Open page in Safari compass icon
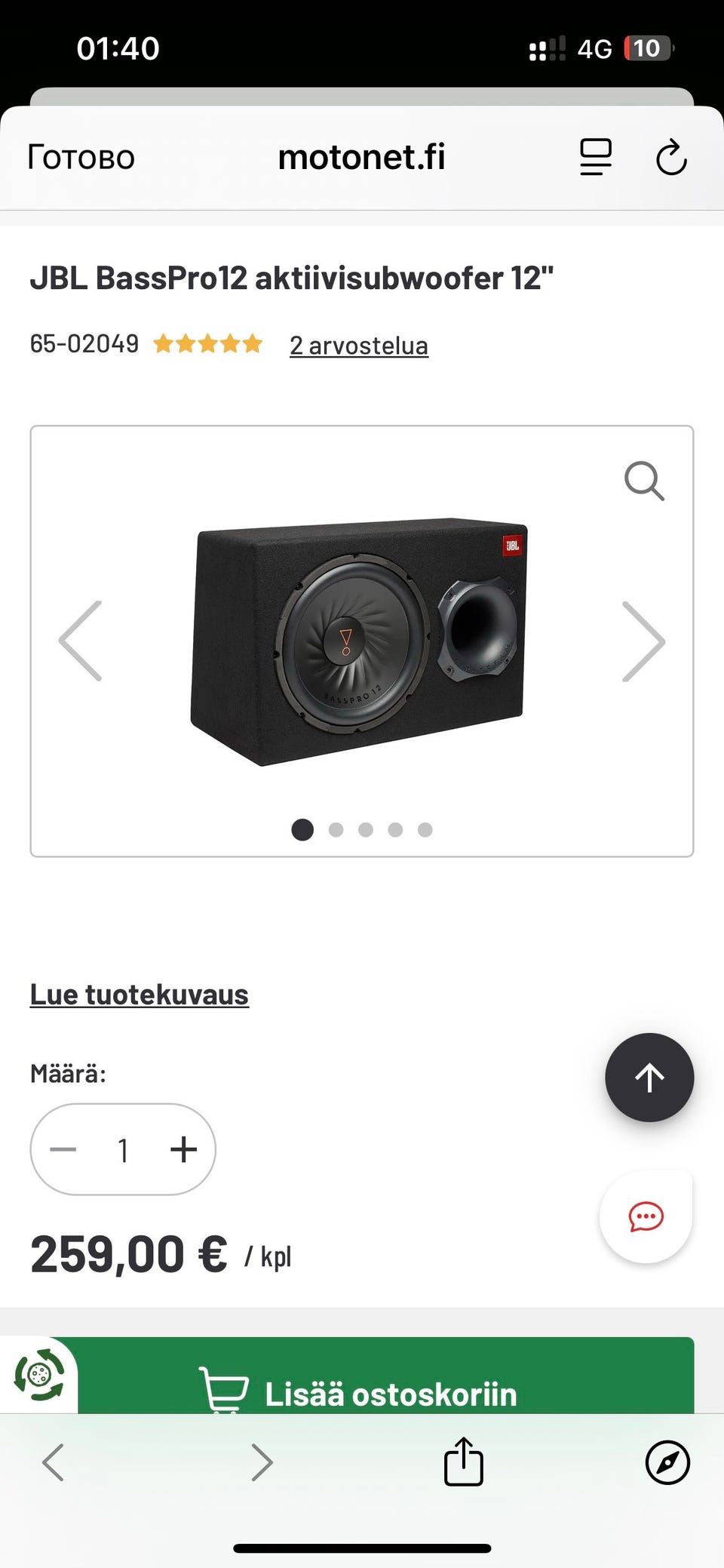 click(667, 1462)
